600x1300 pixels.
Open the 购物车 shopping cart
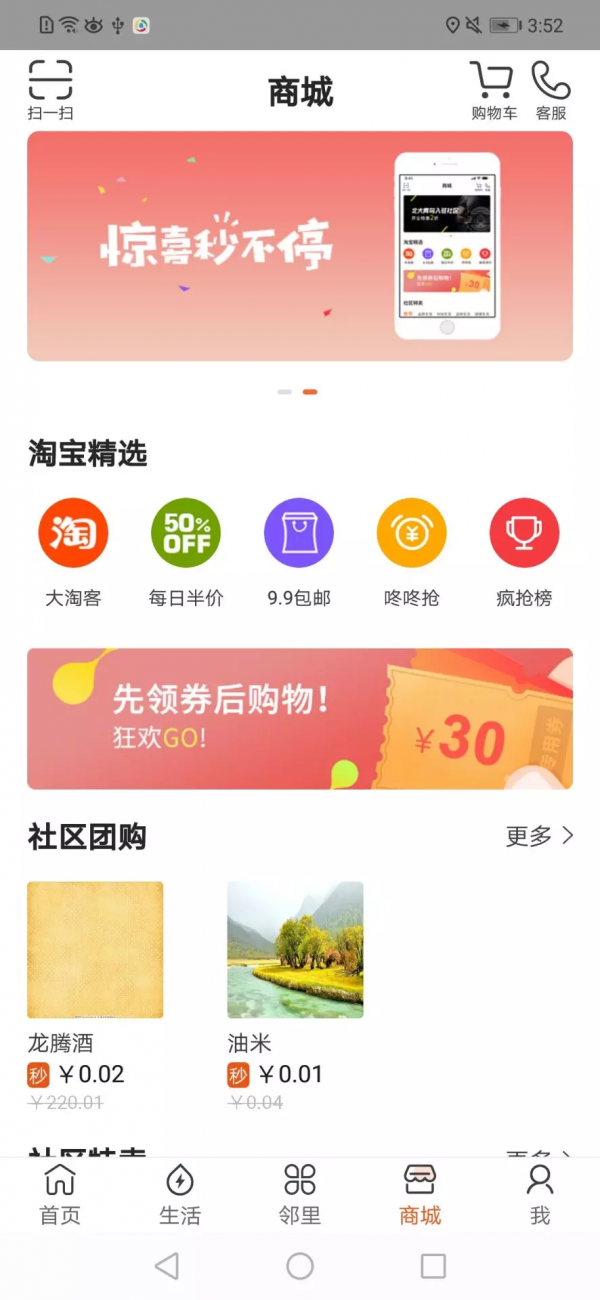click(x=494, y=91)
